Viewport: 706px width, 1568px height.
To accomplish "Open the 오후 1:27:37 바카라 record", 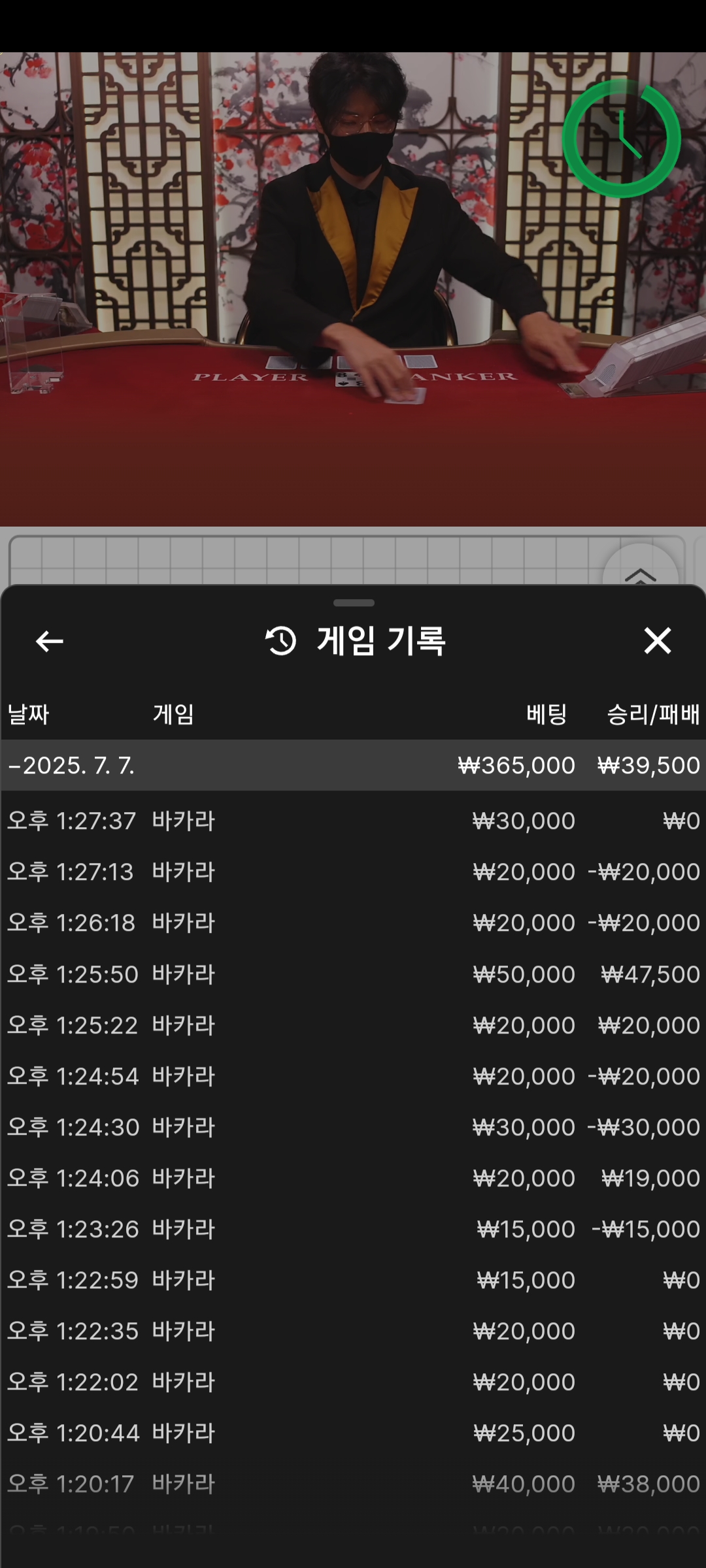I will click(353, 821).
